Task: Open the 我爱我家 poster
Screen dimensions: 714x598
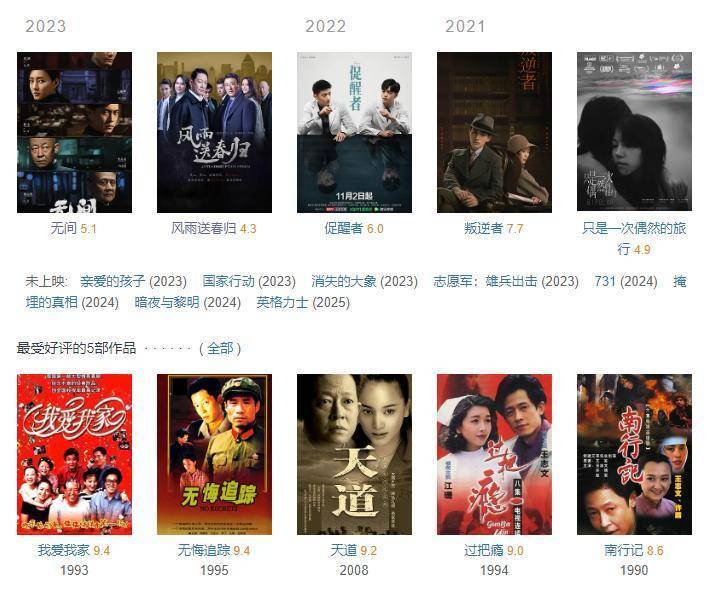Action: click(74, 454)
